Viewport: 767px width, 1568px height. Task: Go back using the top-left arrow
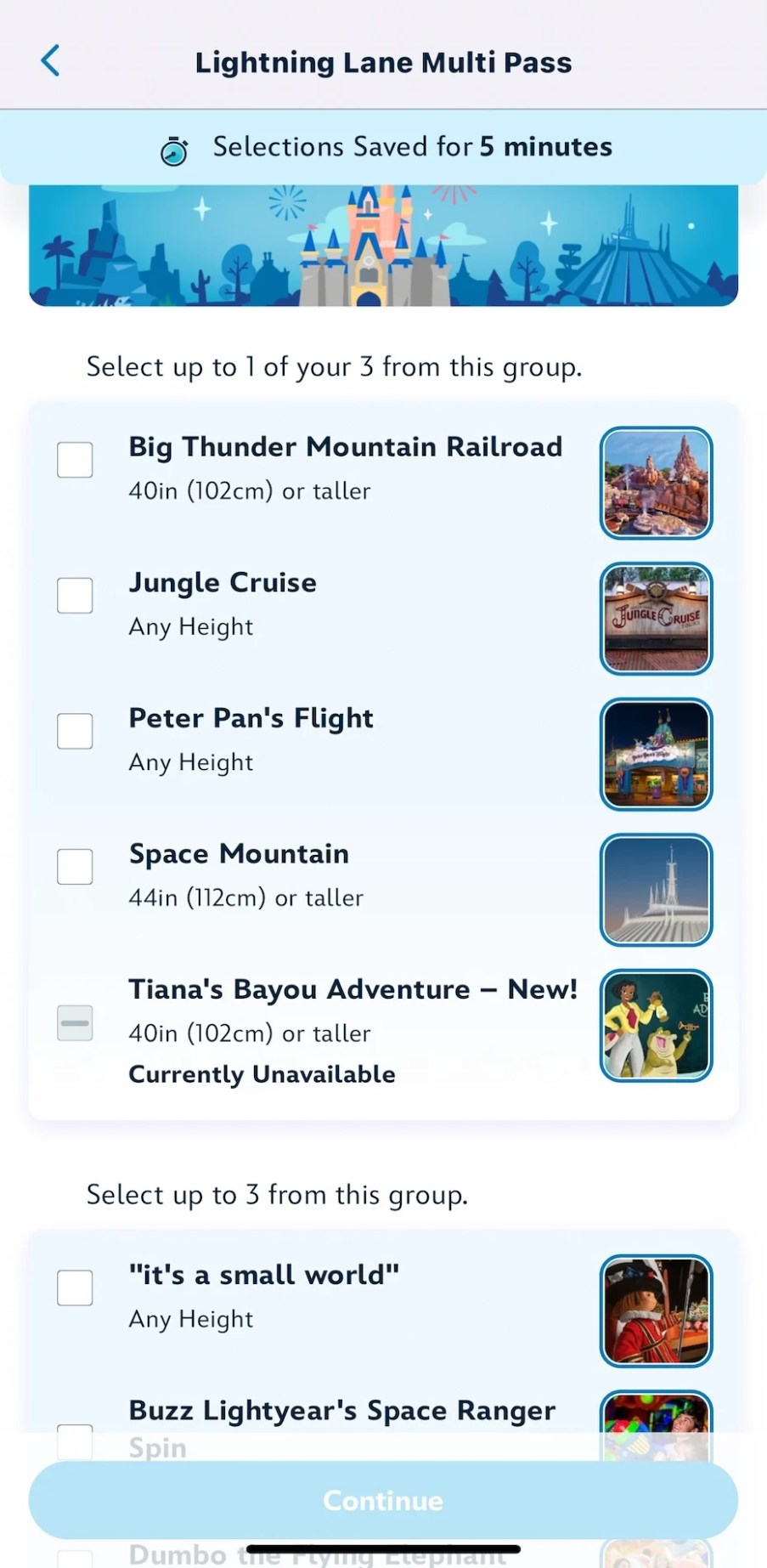(x=51, y=61)
